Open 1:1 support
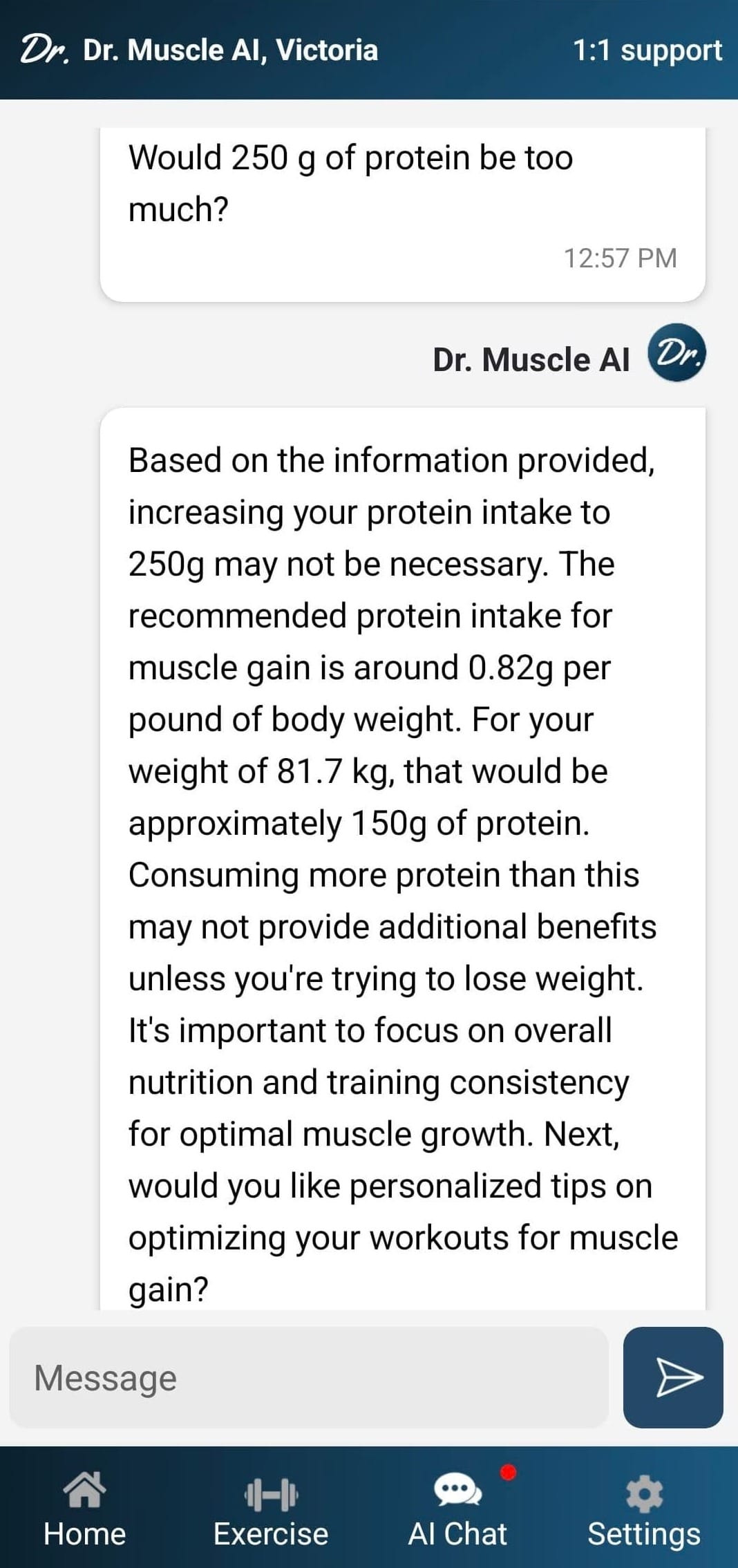This screenshot has height=1568, width=738. [647, 50]
